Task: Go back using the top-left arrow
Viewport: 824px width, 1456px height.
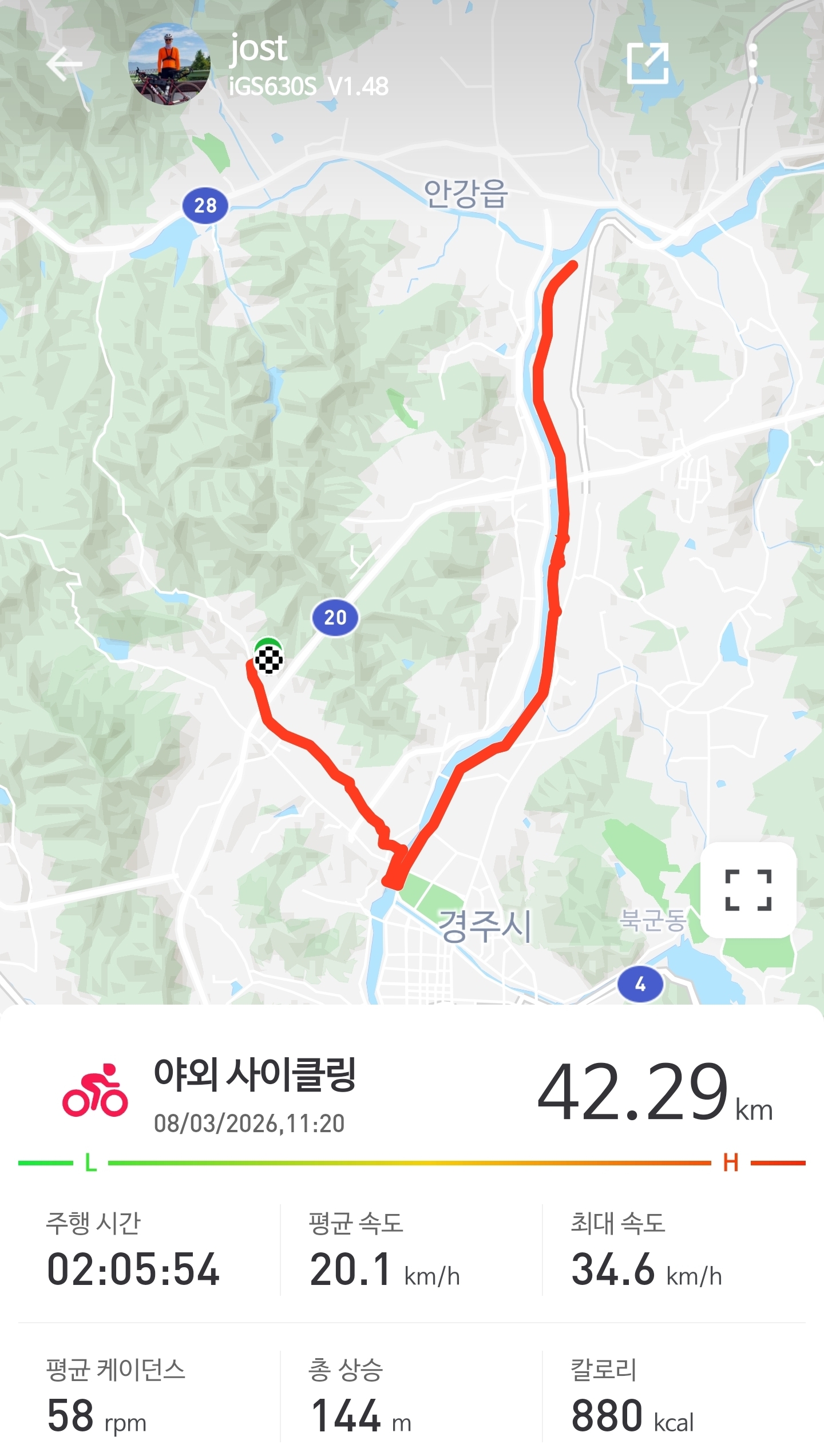Action: point(64,64)
